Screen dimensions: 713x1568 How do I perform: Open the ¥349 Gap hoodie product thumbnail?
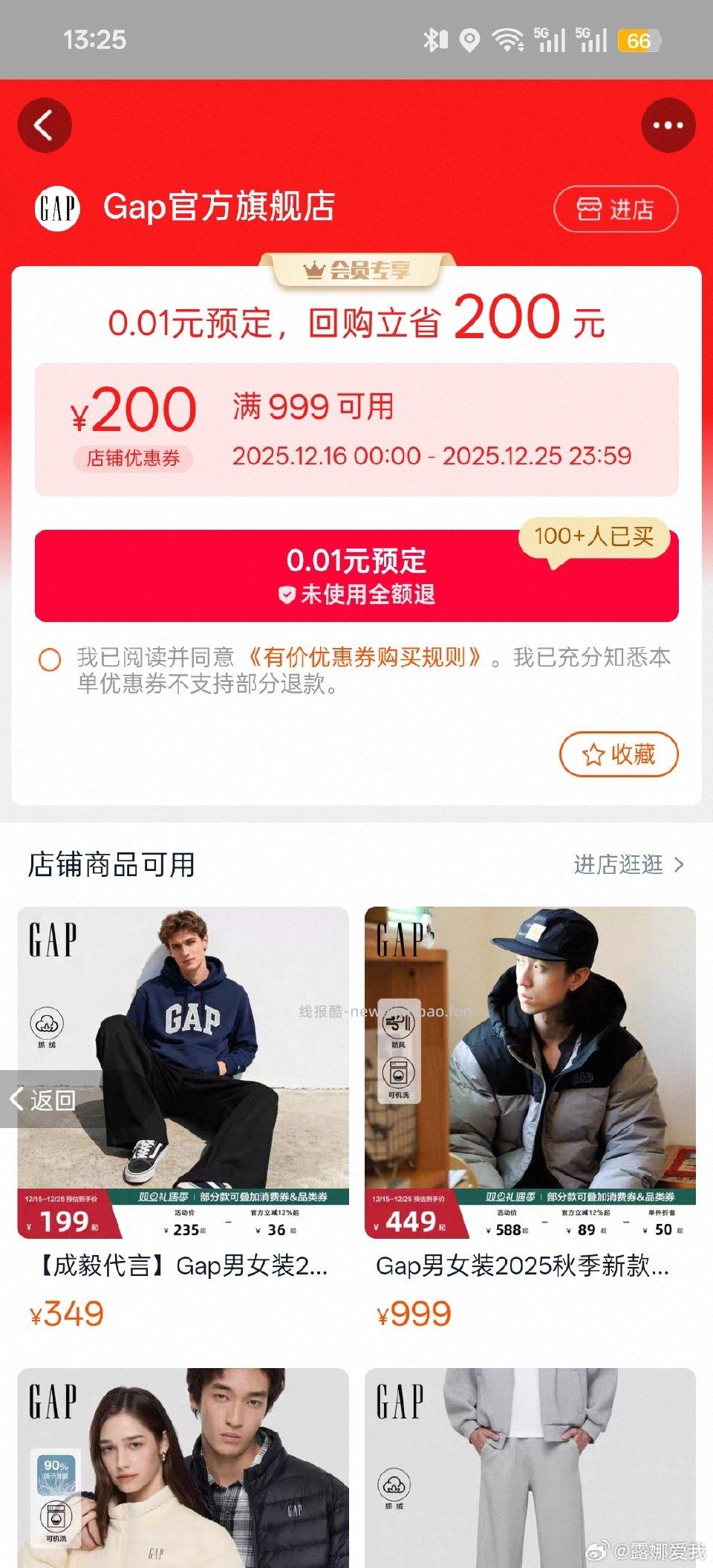point(178,1063)
